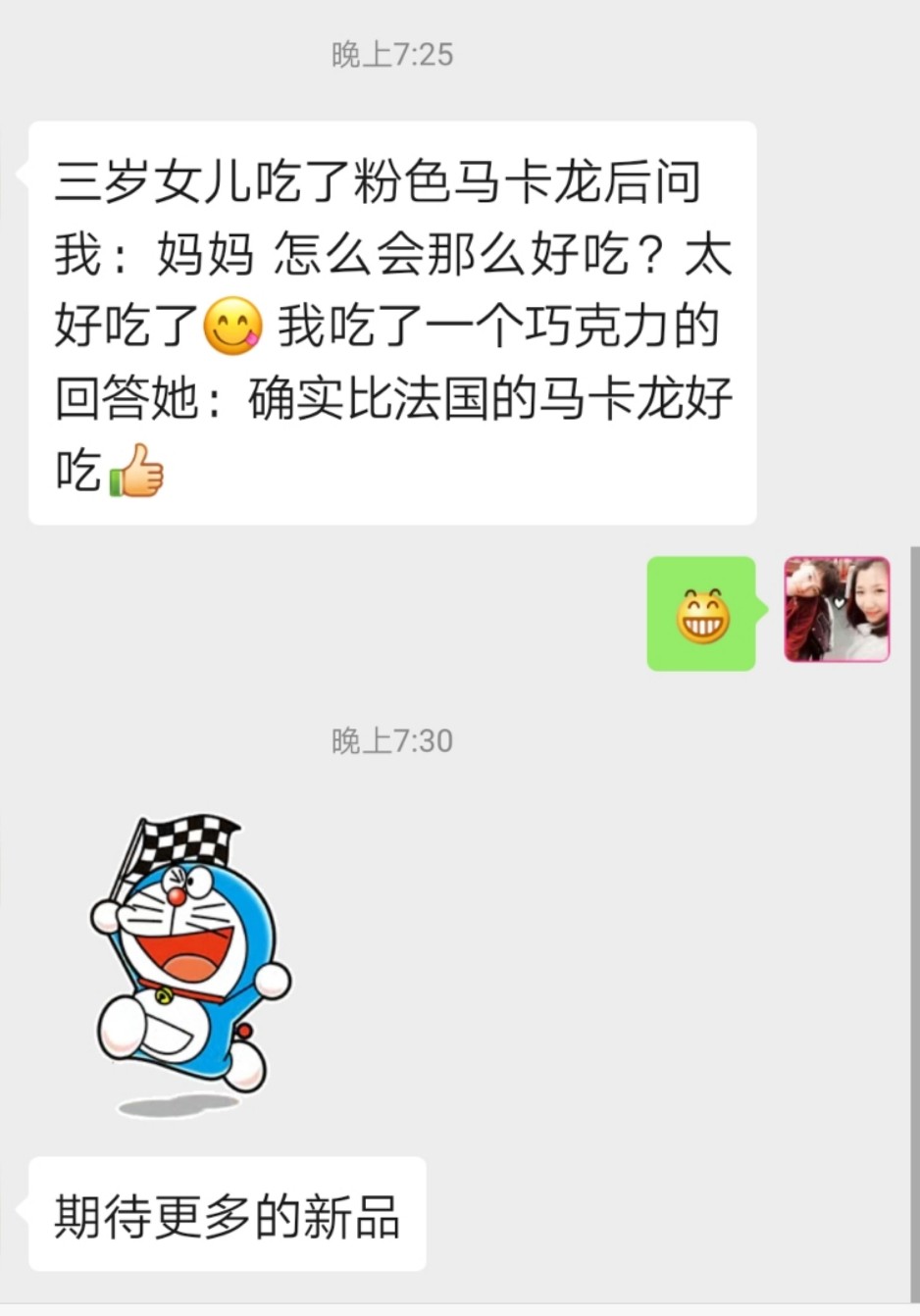The image size is (920, 1316).
Task: View the Doraemon flag sticker
Action: click(x=191, y=963)
